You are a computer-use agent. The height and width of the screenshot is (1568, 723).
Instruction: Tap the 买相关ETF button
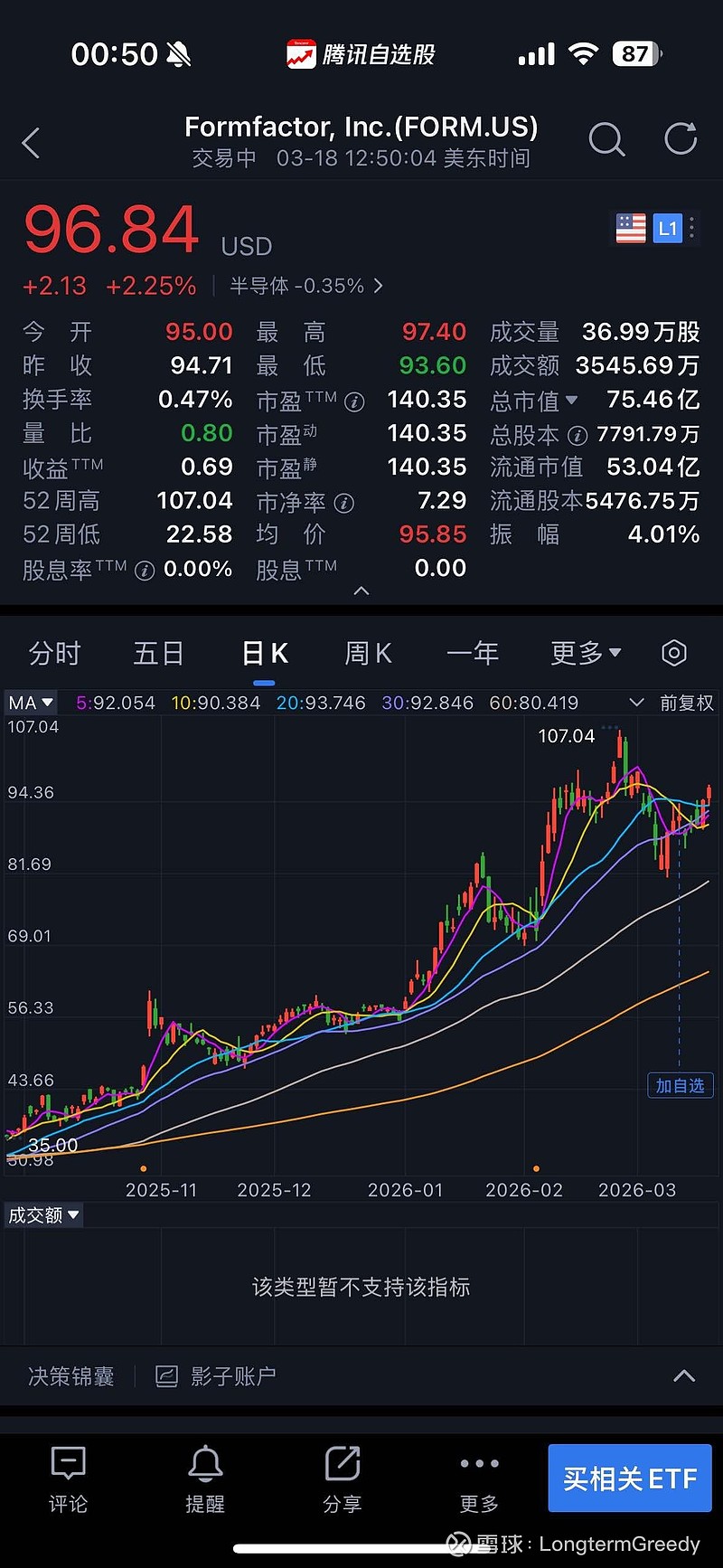coord(629,1478)
